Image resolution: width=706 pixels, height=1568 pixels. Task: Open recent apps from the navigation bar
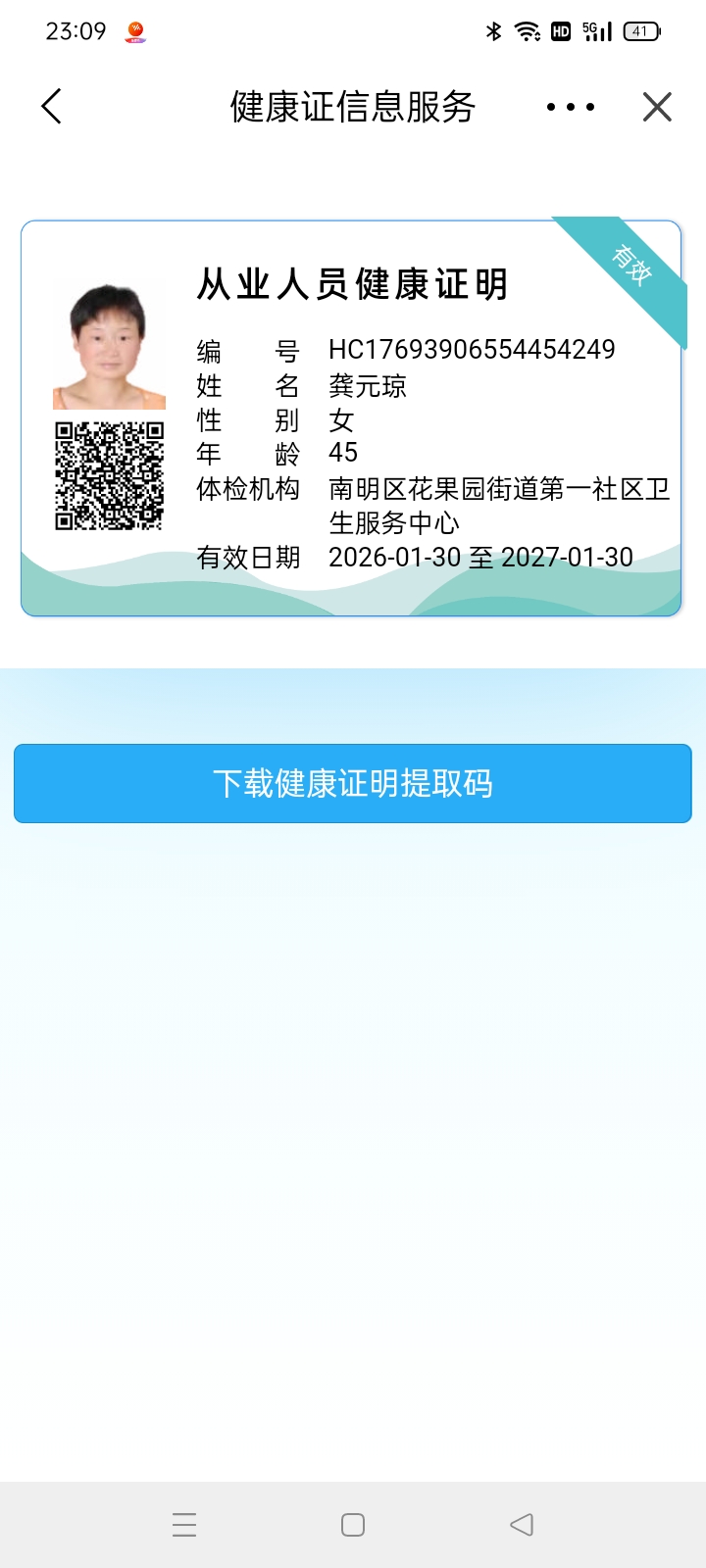[184, 1525]
